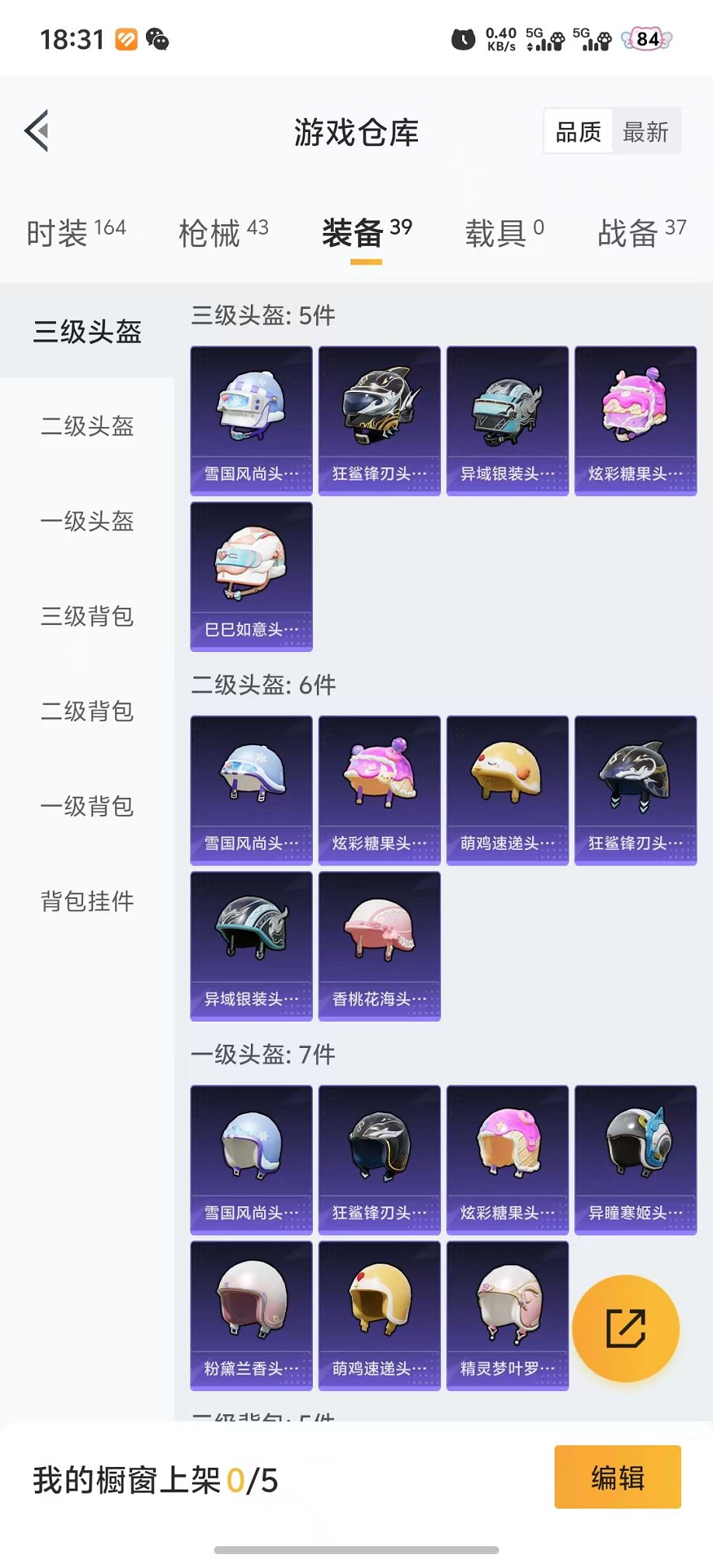Tap the orange 编辑 button

617,1476
